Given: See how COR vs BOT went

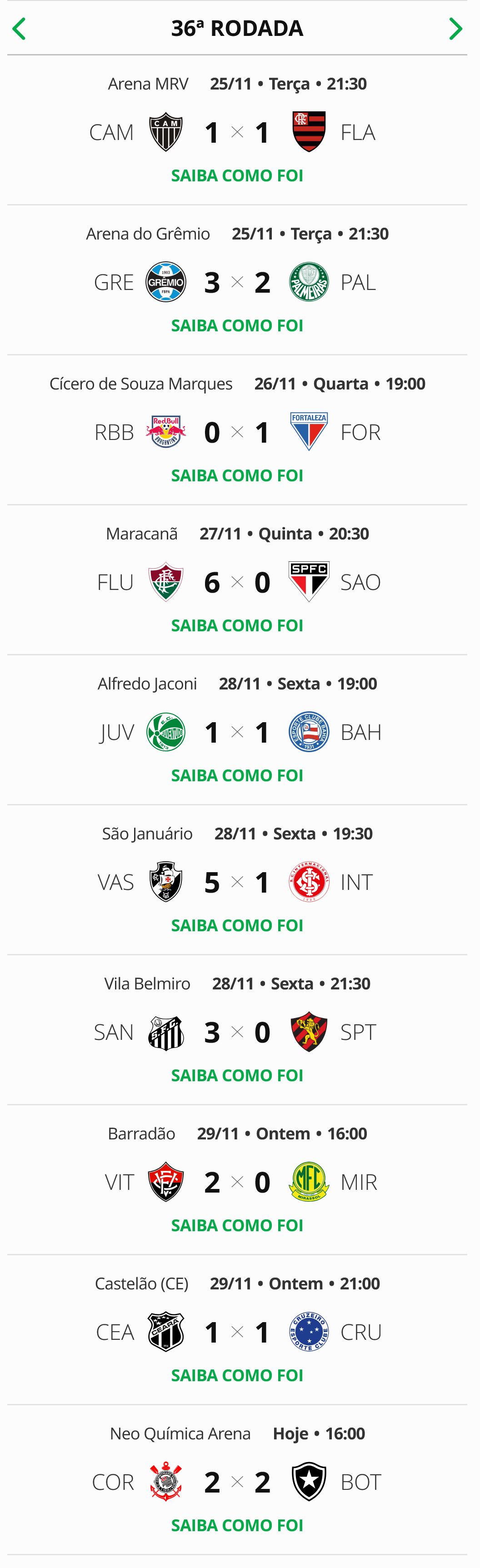Looking at the screenshot, I should (237, 1525).
